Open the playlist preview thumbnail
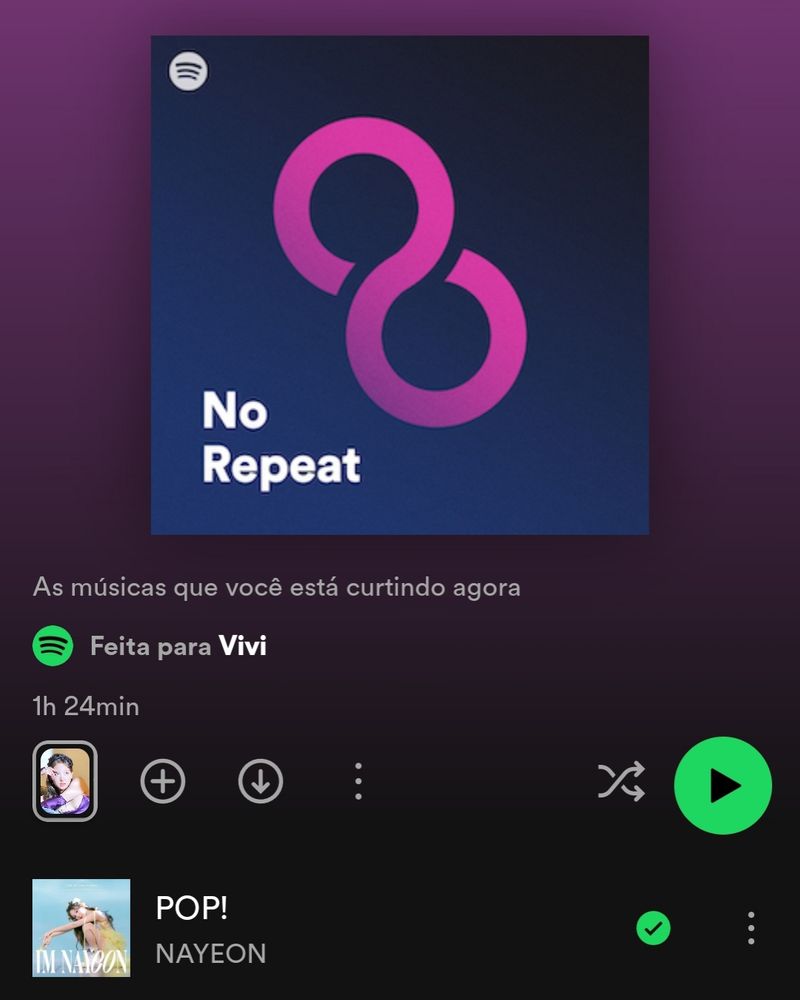The width and height of the screenshot is (800, 1000). coord(65,781)
